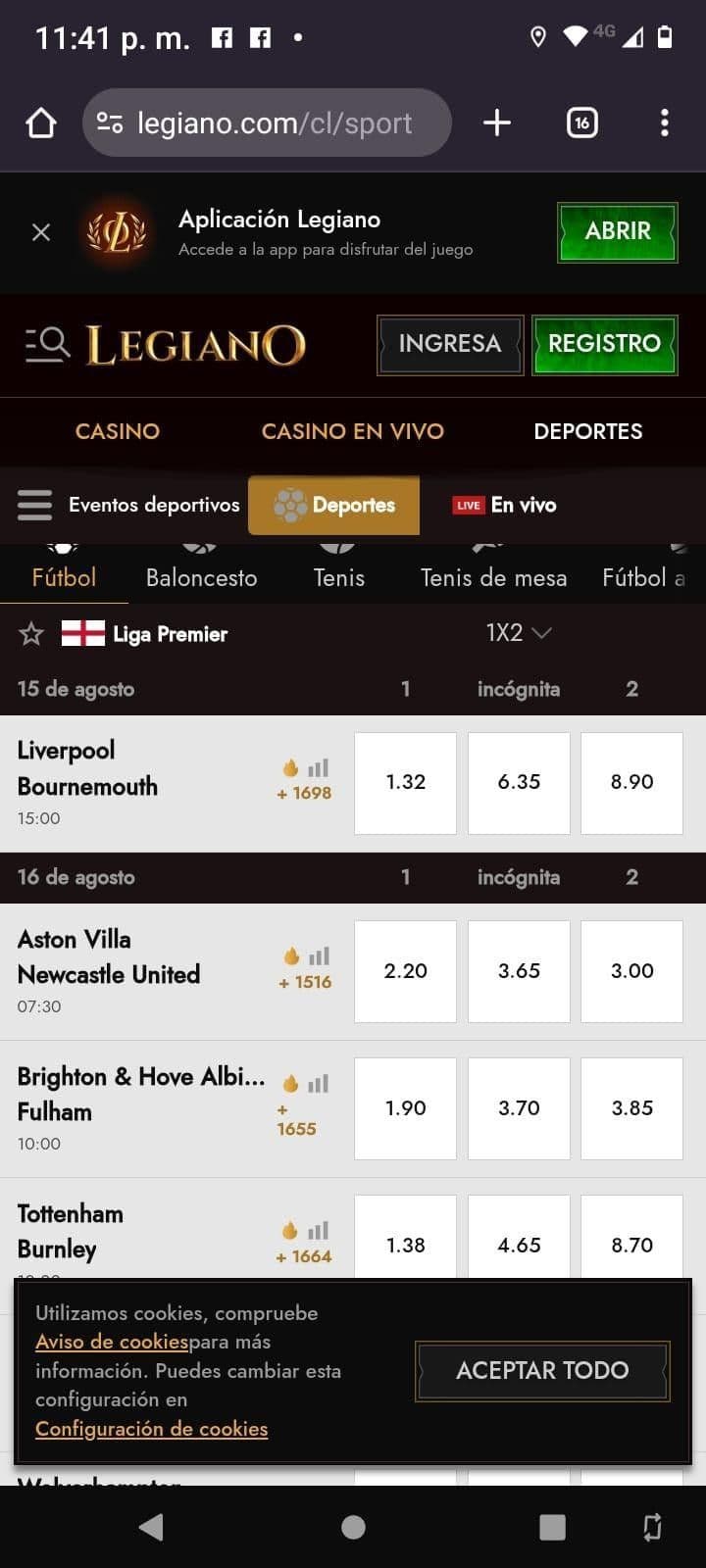Open the tab switcher showing 16 tabs
This screenshot has height=1568, width=706.
tap(580, 122)
